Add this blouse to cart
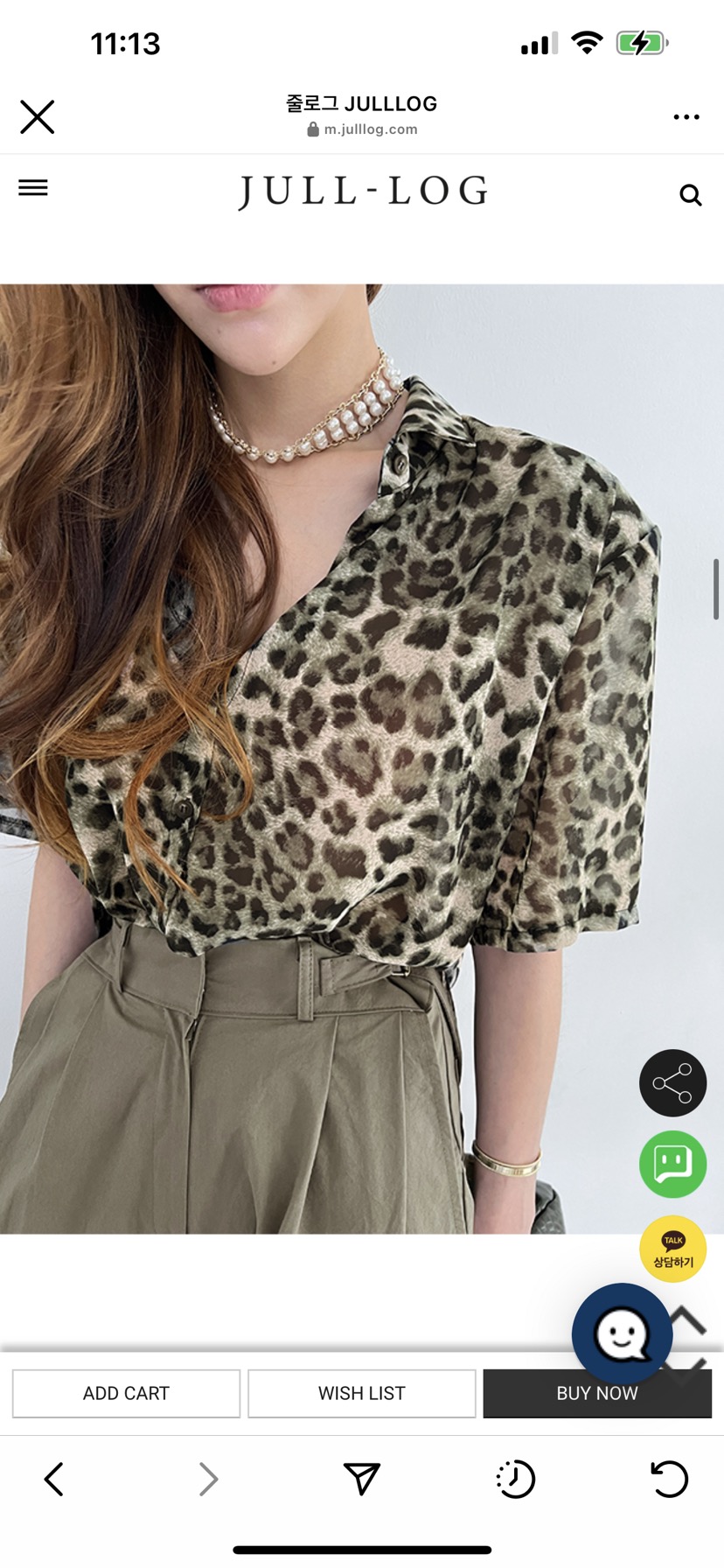Image resolution: width=724 pixels, height=1568 pixels. [x=126, y=1393]
